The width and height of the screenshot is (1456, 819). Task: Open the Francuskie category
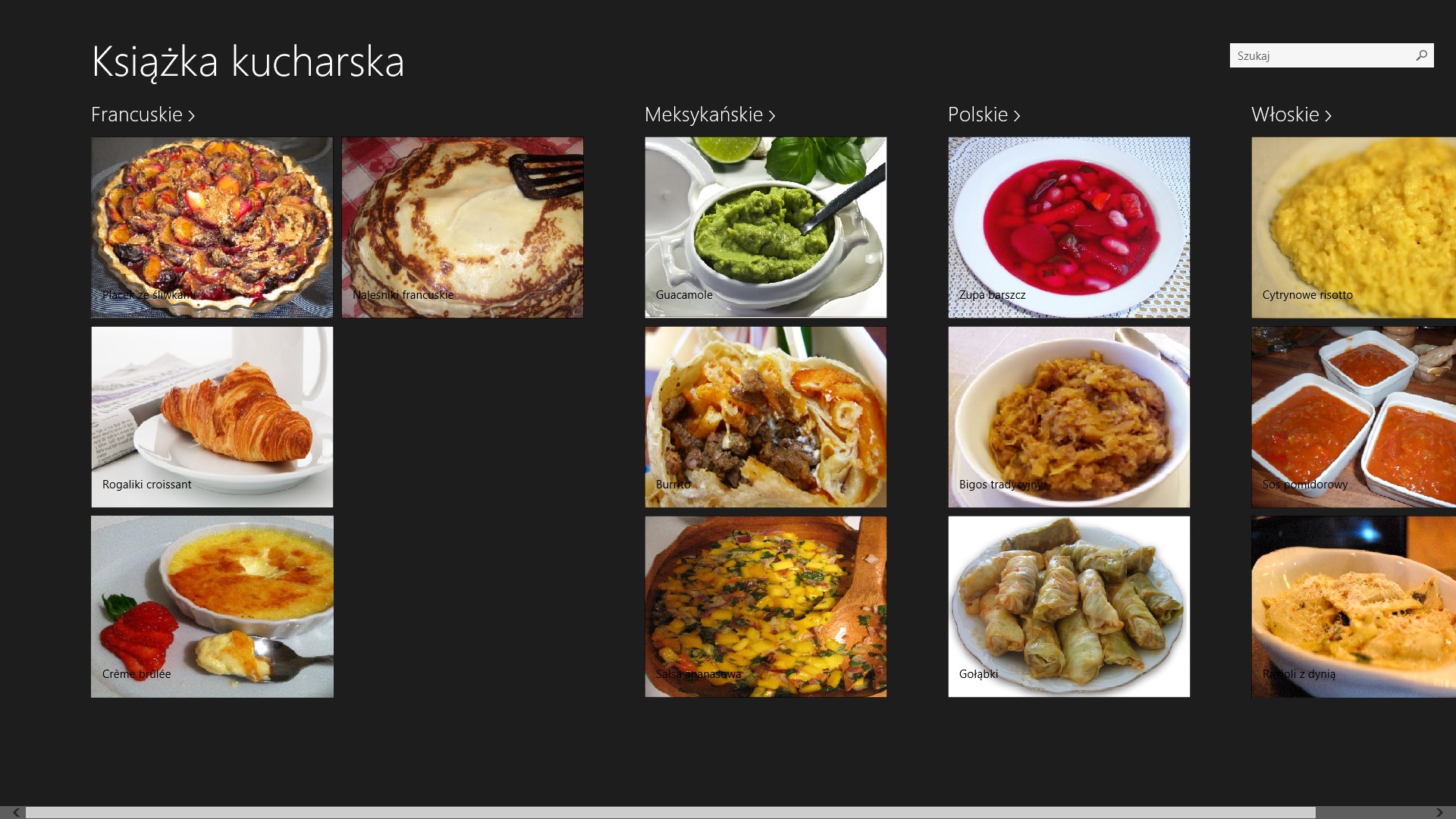(143, 115)
